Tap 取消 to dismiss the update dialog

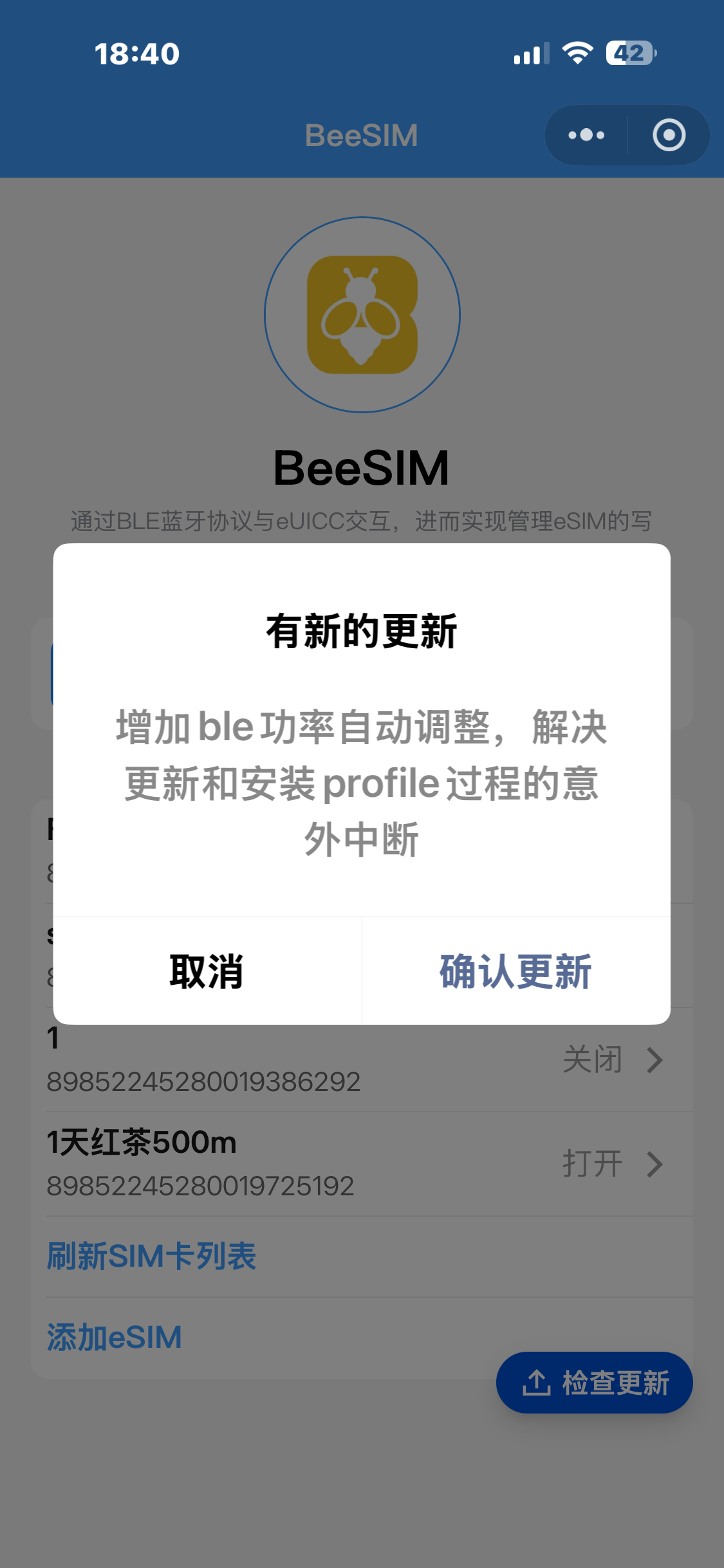pyautogui.click(x=206, y=973)
